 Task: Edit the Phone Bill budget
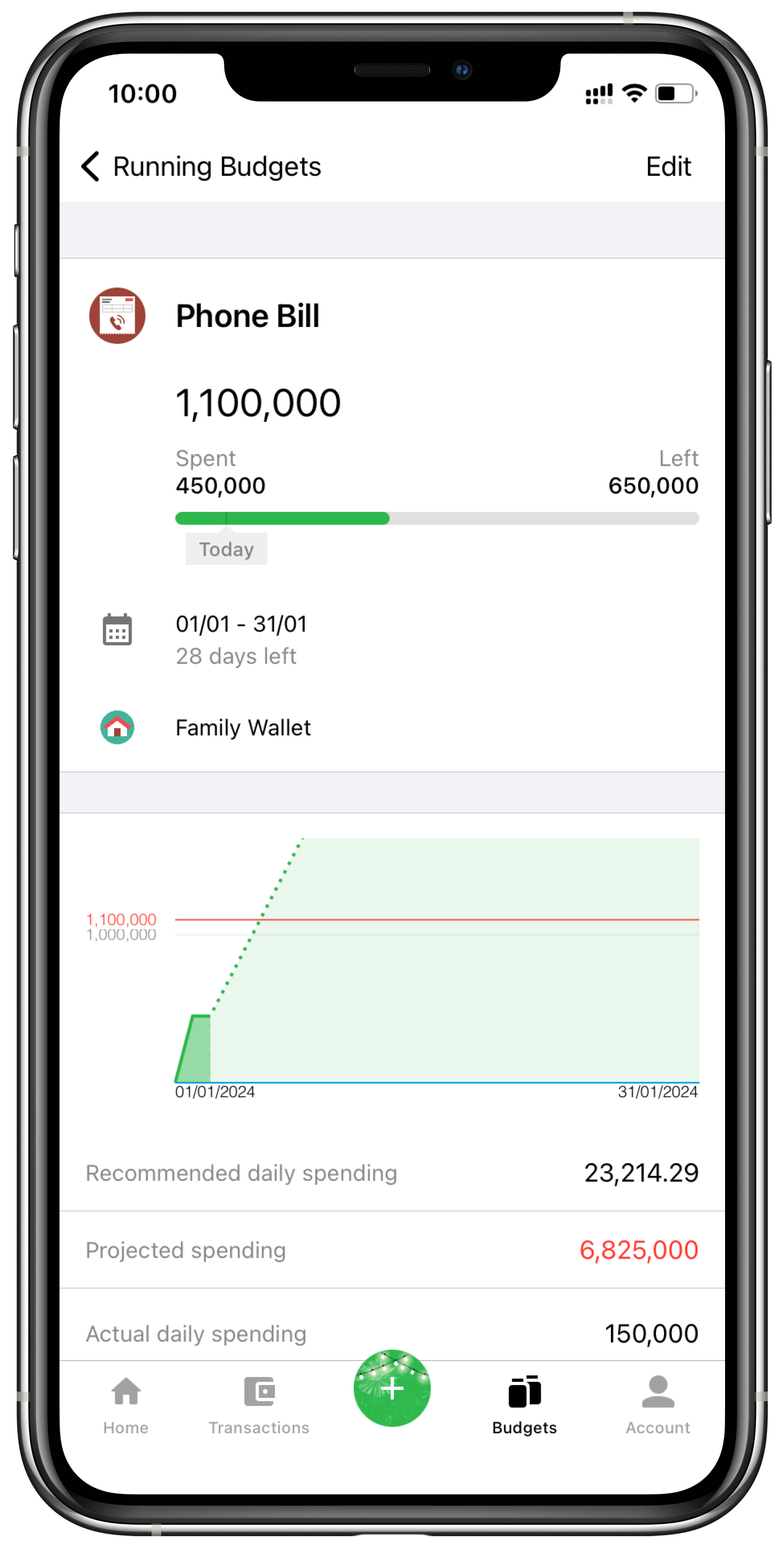click(668, 167)
